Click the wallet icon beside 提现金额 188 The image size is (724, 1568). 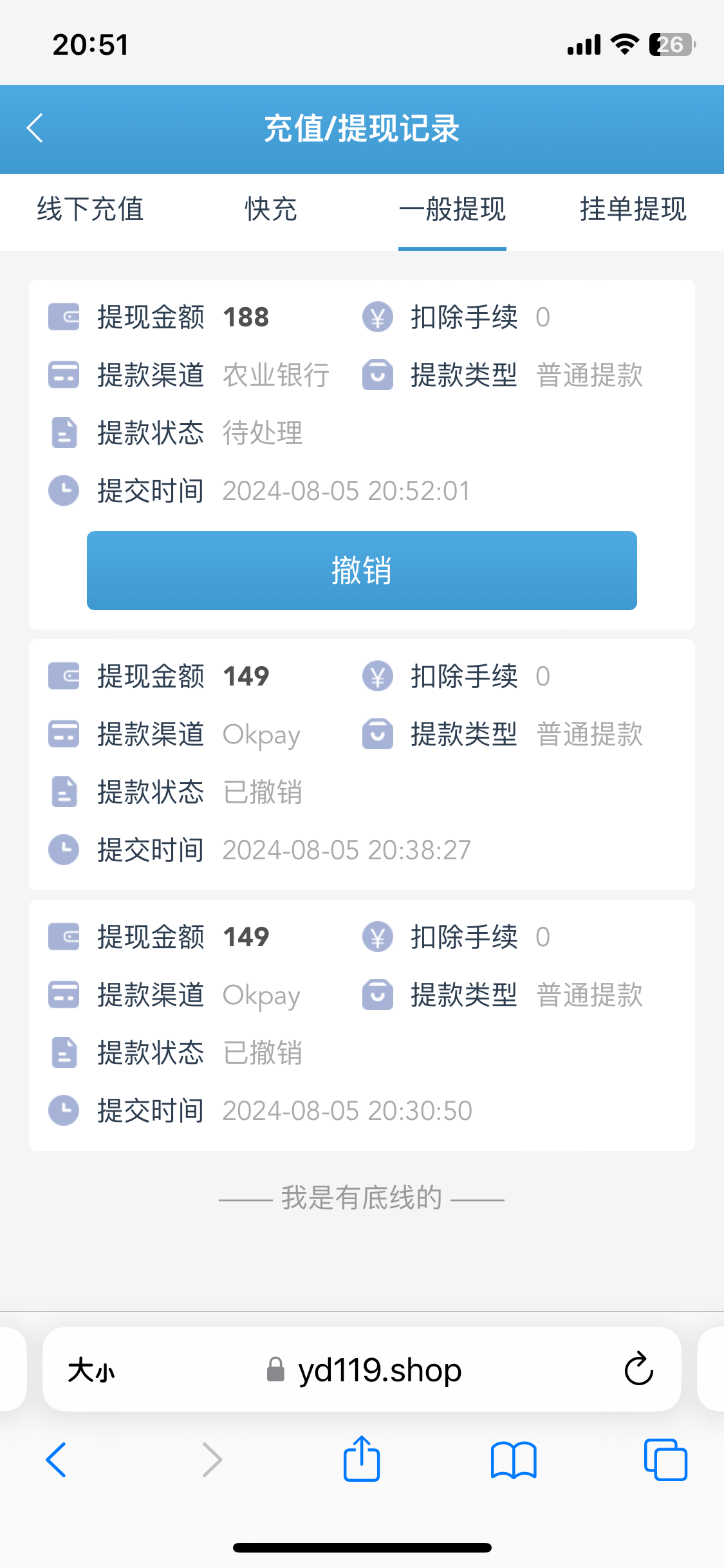63,317
